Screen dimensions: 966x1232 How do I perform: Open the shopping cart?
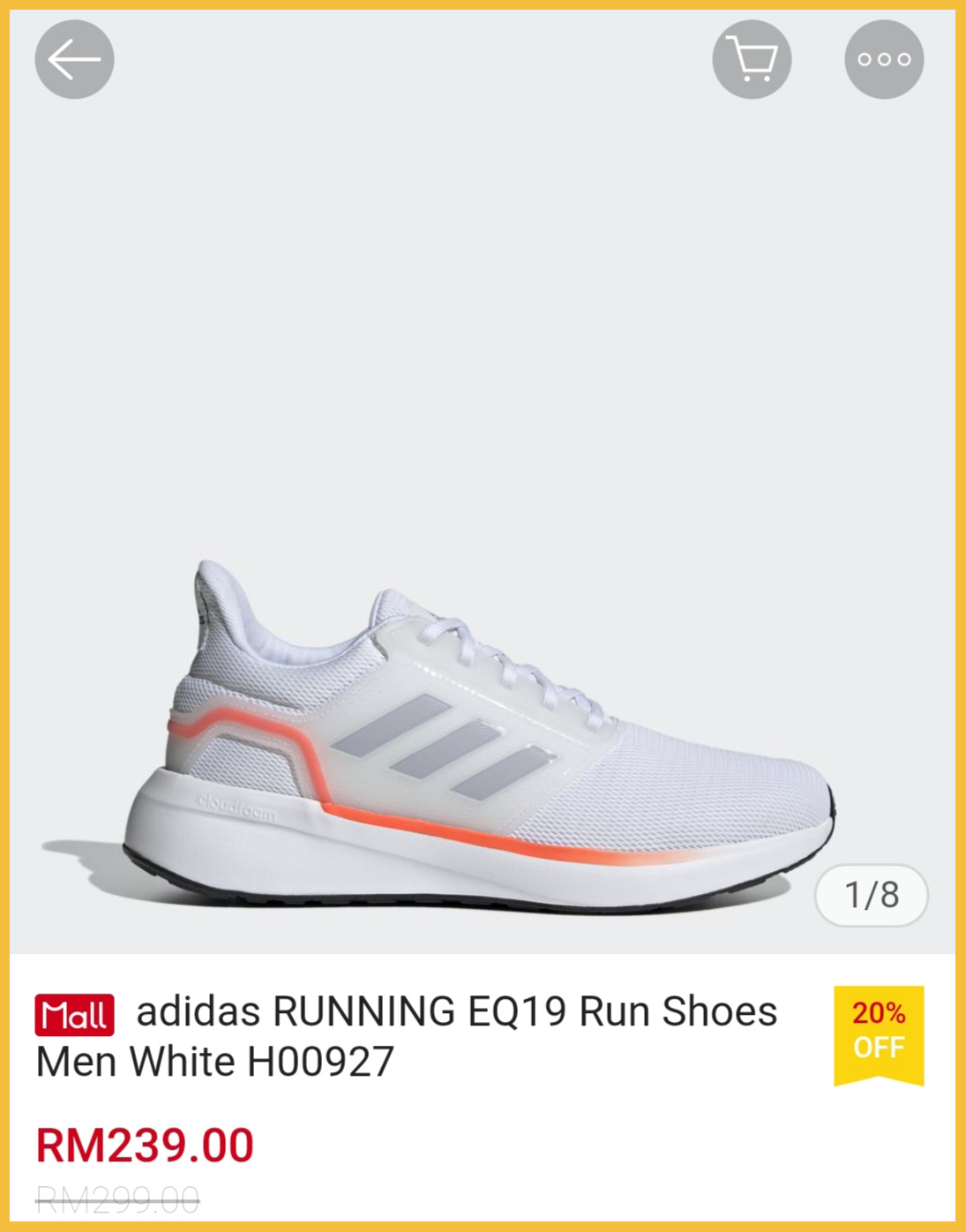coord(752,59)
